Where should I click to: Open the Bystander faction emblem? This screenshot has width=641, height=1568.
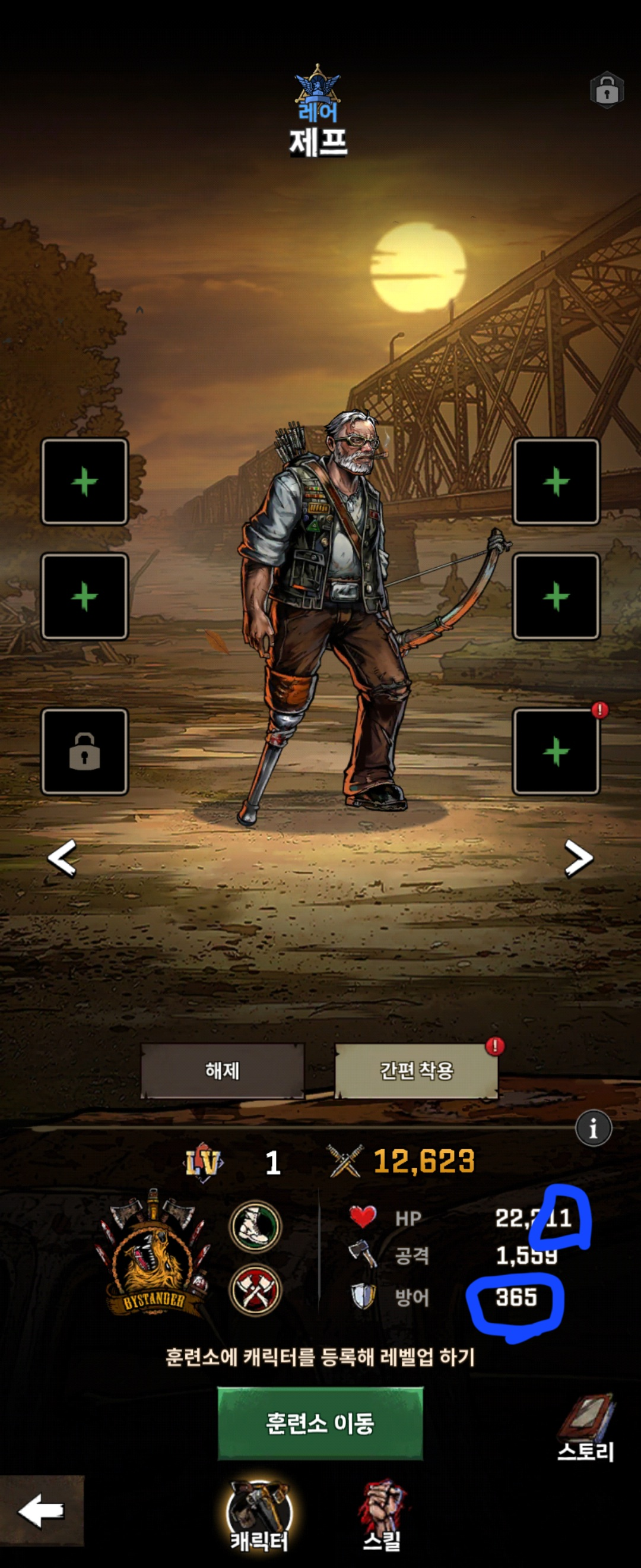(x=153, y=1259)
